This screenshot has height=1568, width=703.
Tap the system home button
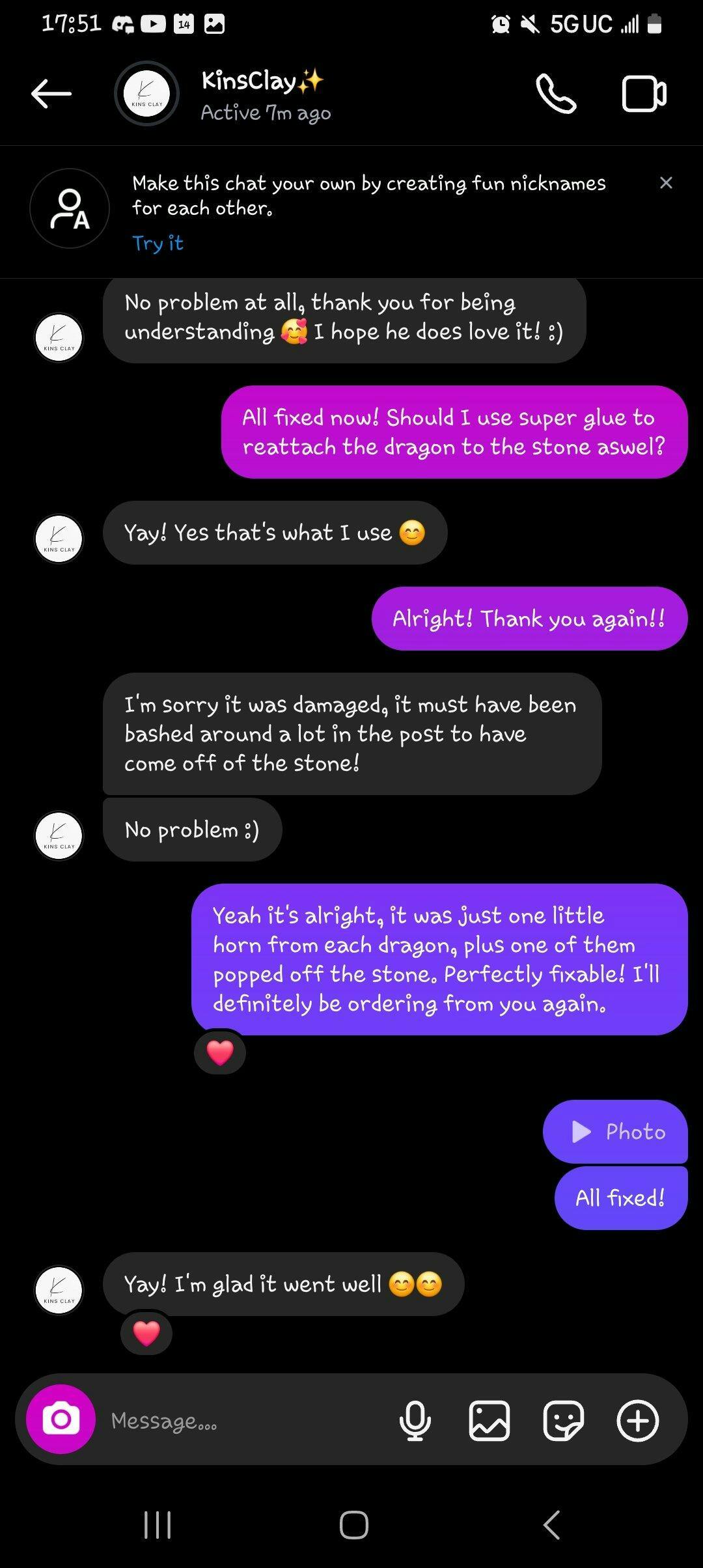[353, 1524]
